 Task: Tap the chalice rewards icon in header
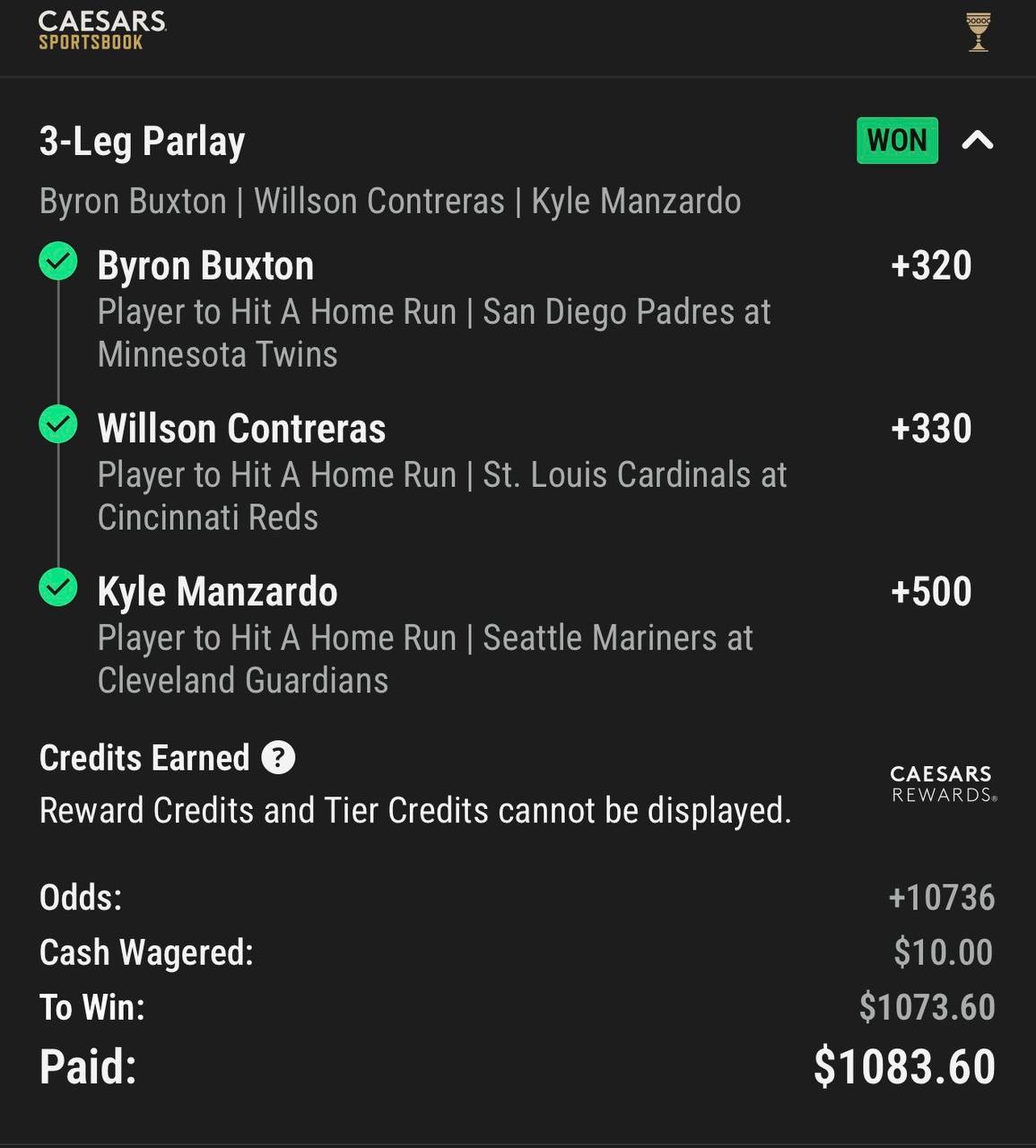point(979,33)
